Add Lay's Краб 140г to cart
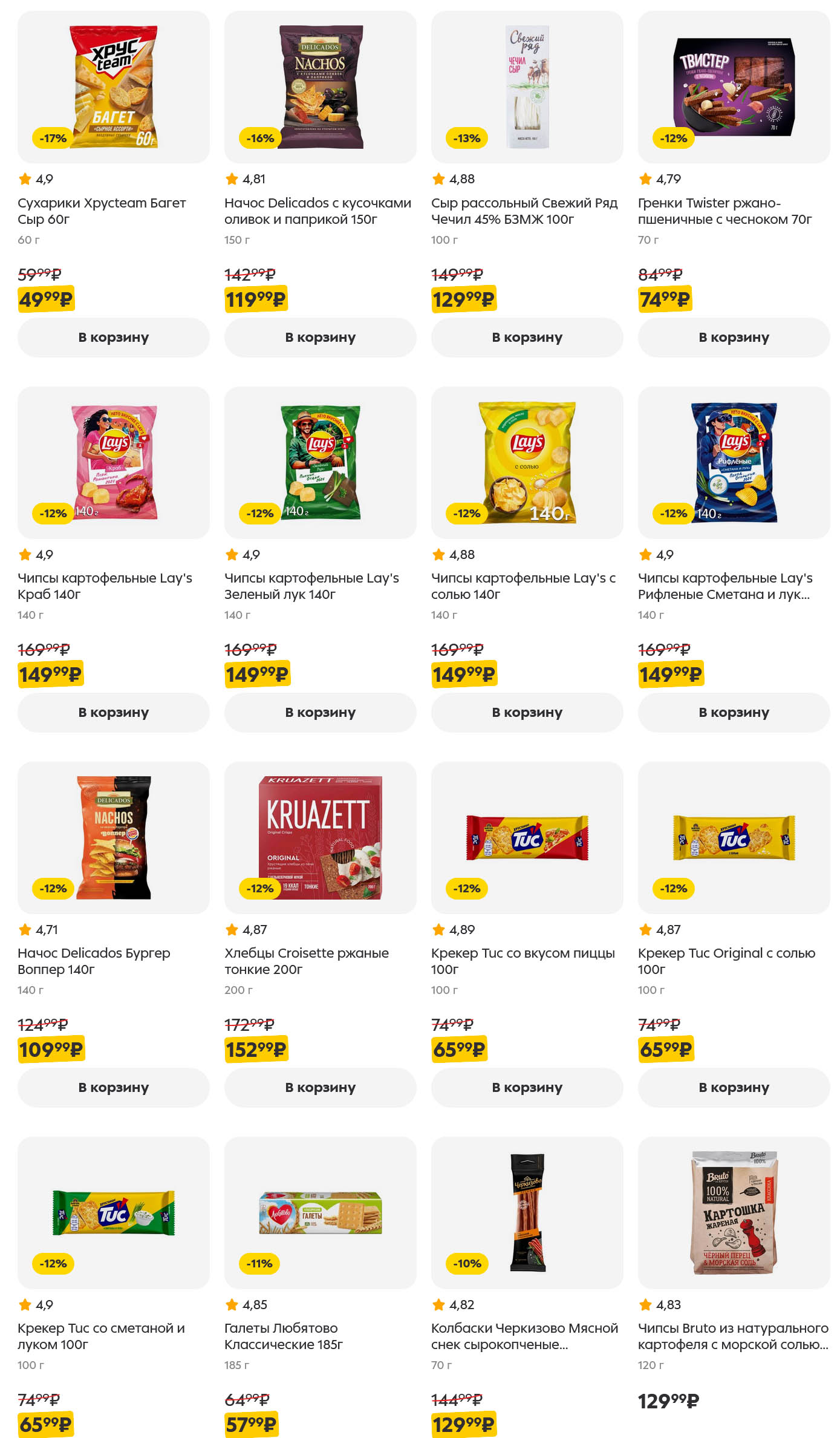The width and height of the screenshot is (840, 1438). (x=113, y=712)
